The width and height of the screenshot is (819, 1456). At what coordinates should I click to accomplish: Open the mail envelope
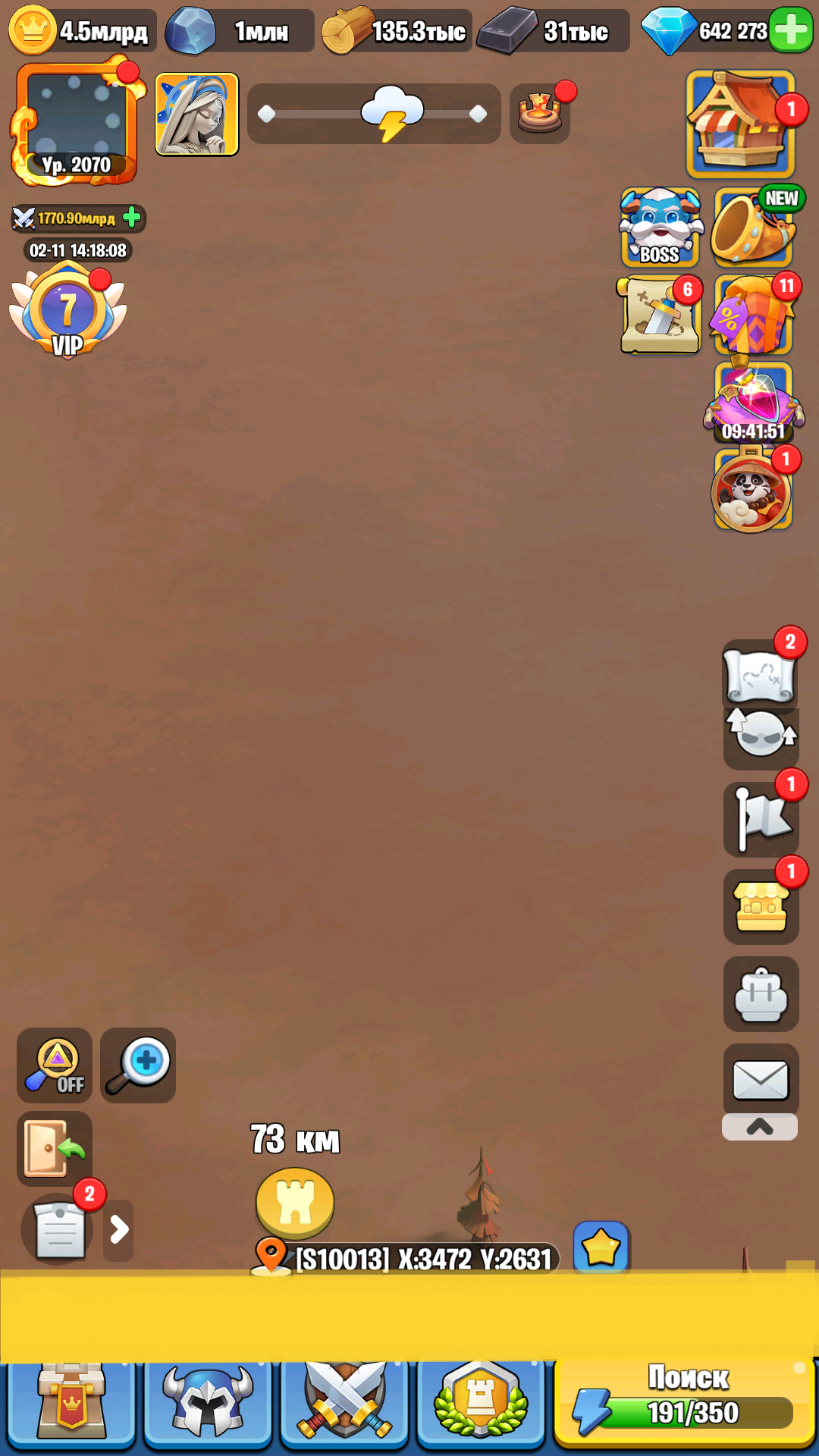[761, 1079]
